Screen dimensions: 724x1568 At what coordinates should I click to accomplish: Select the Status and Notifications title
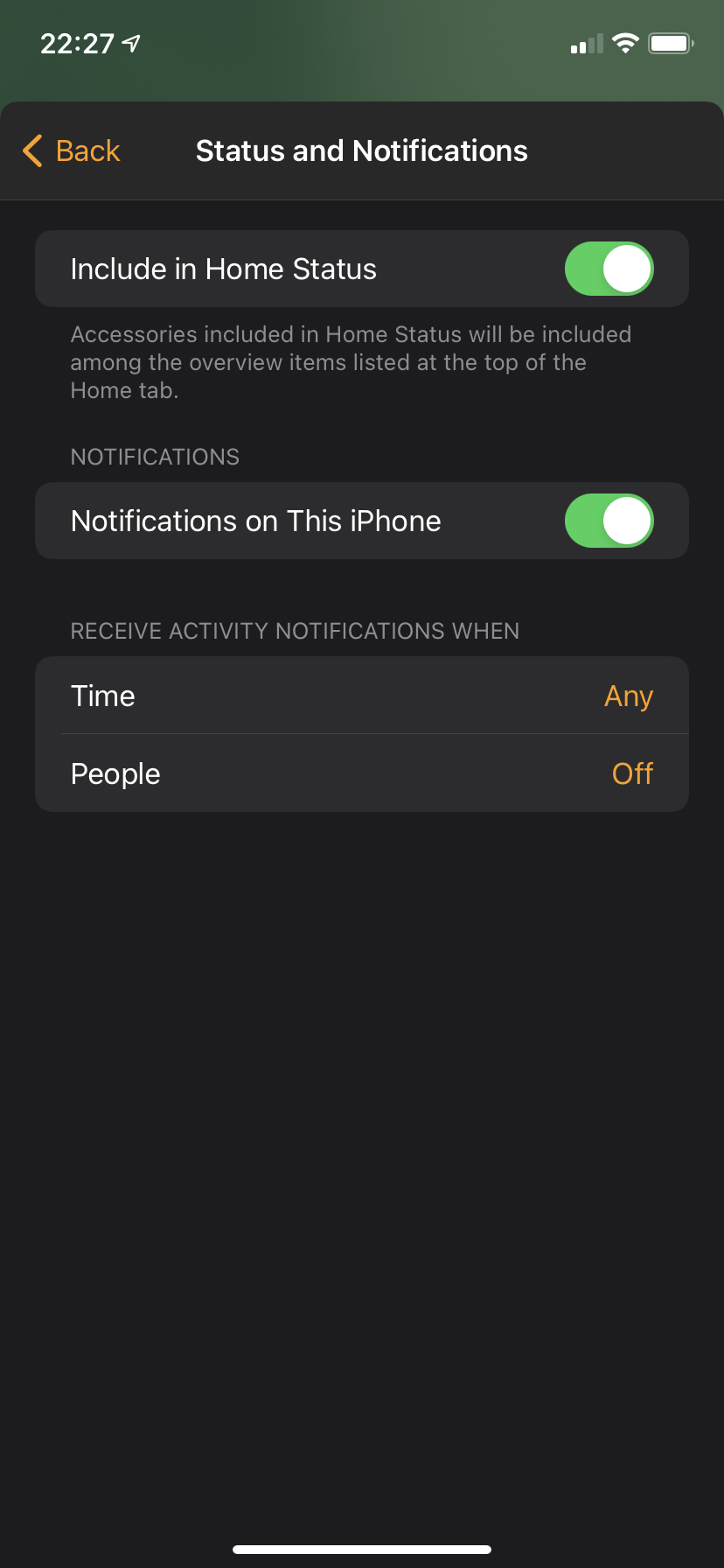pos(361,150)
